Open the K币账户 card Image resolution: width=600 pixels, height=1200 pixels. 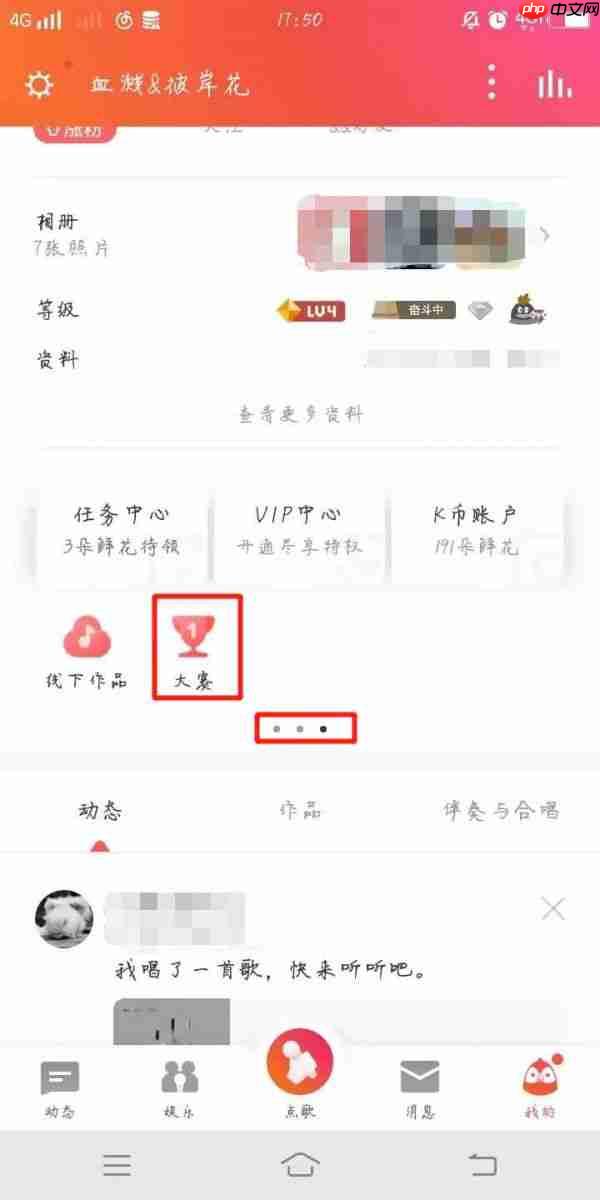point(476,530)
